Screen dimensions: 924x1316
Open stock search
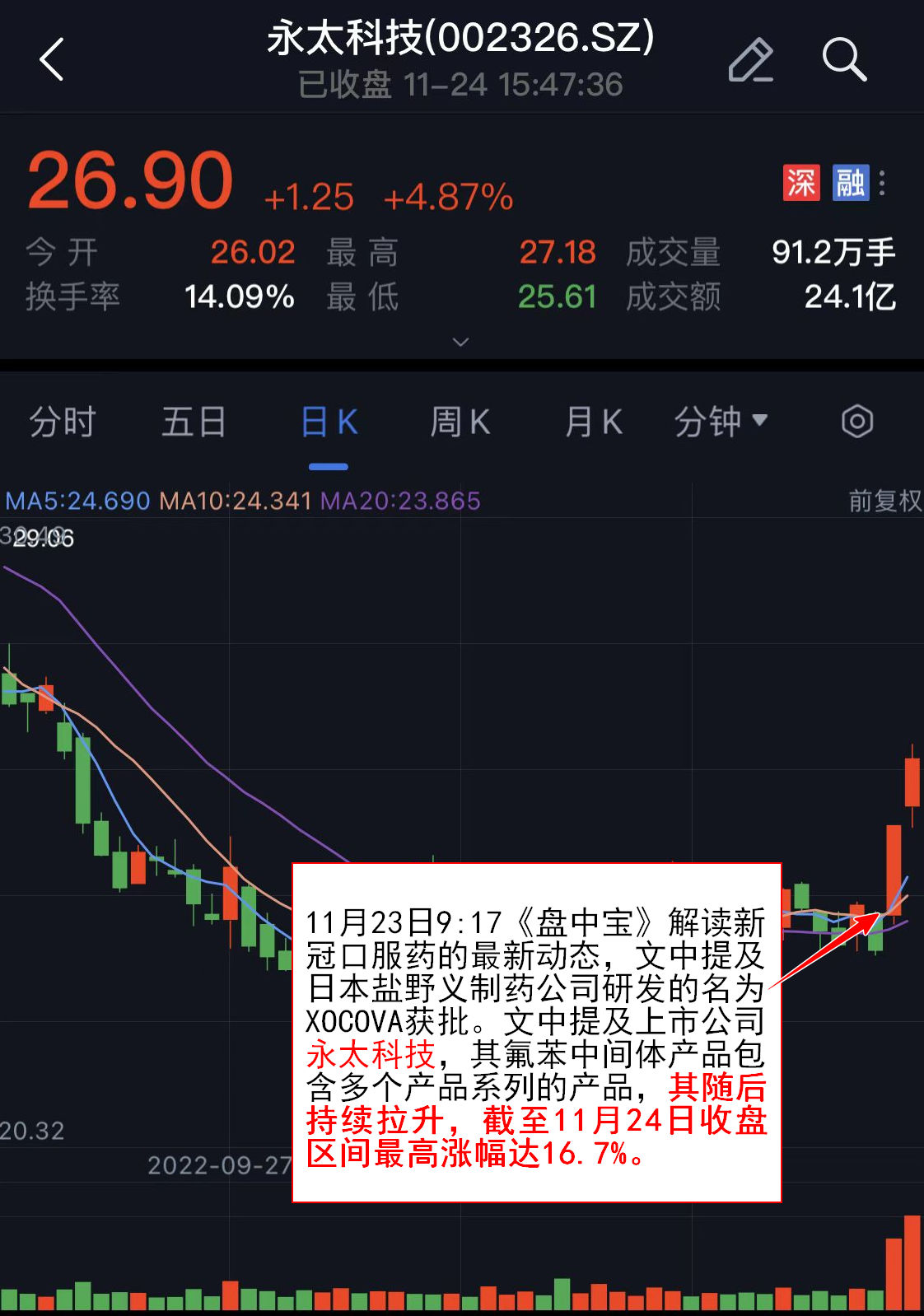tap(844, 60)
